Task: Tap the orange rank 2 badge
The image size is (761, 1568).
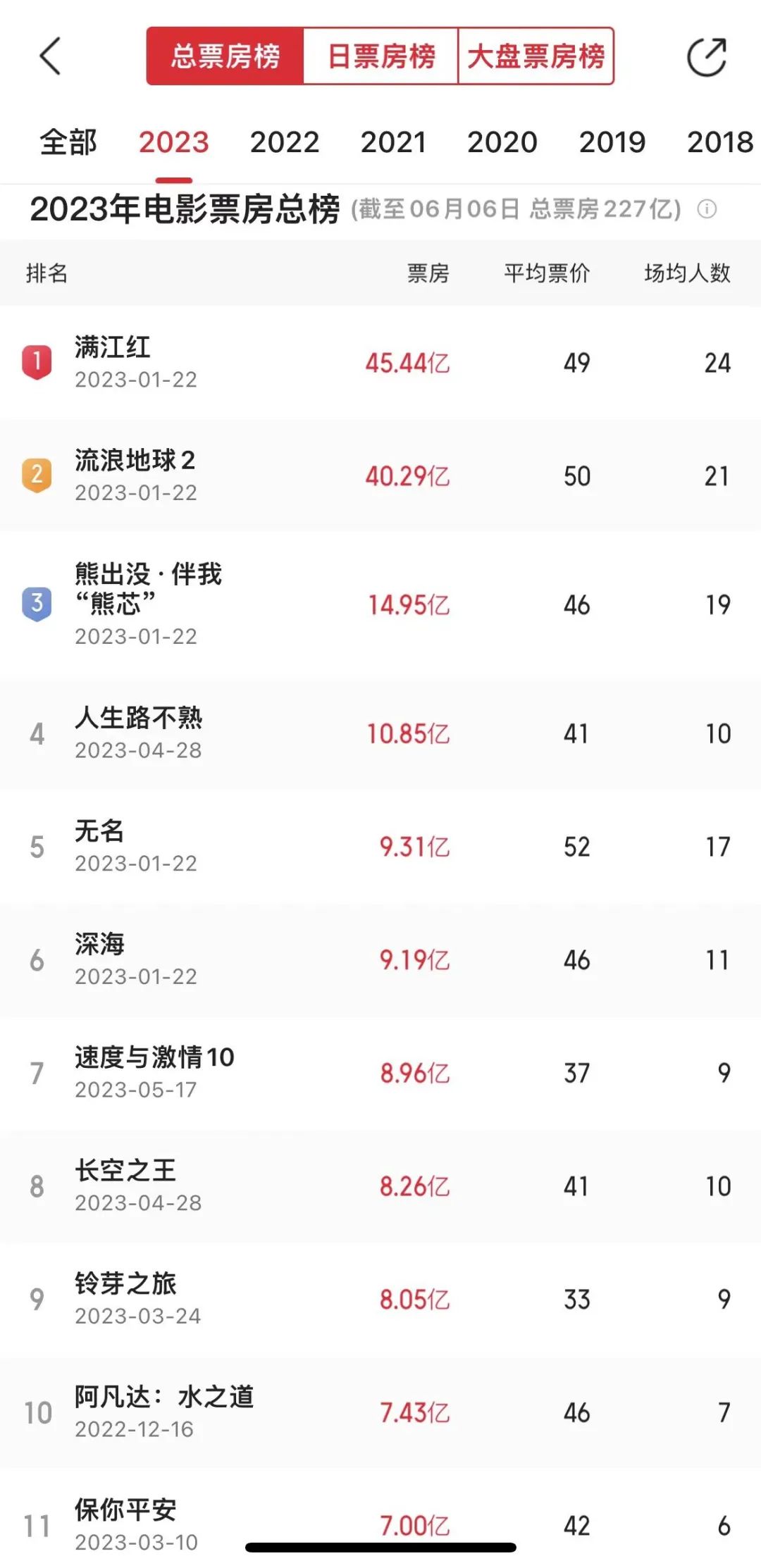Action: (35, 476)
